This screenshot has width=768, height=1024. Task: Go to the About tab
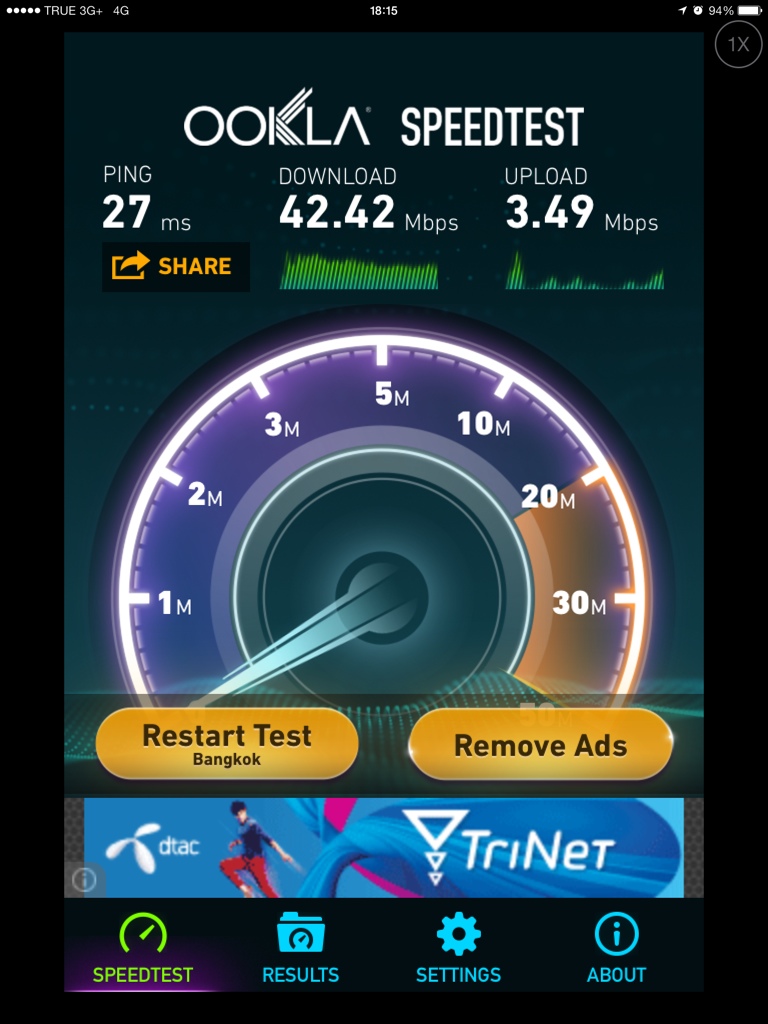(x=616, y=948)
